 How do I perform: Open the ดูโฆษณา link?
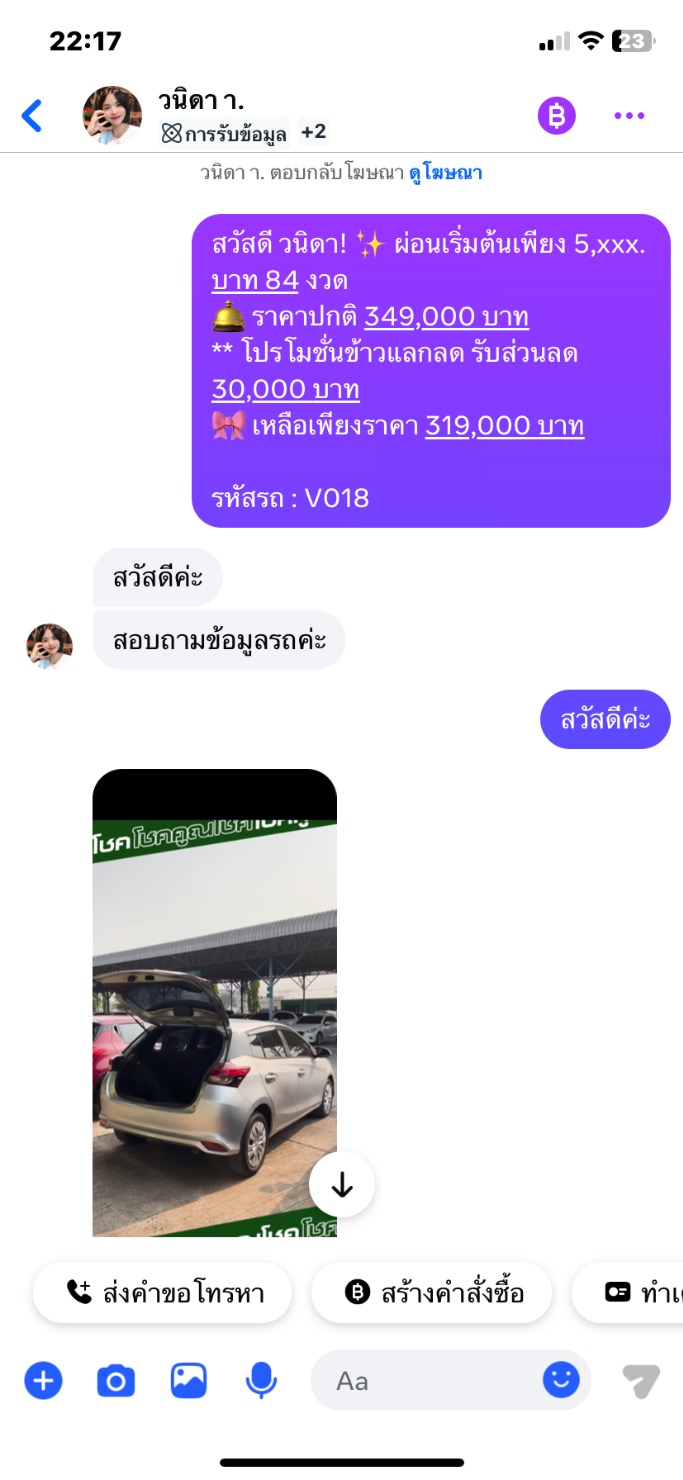click(446, 173)
